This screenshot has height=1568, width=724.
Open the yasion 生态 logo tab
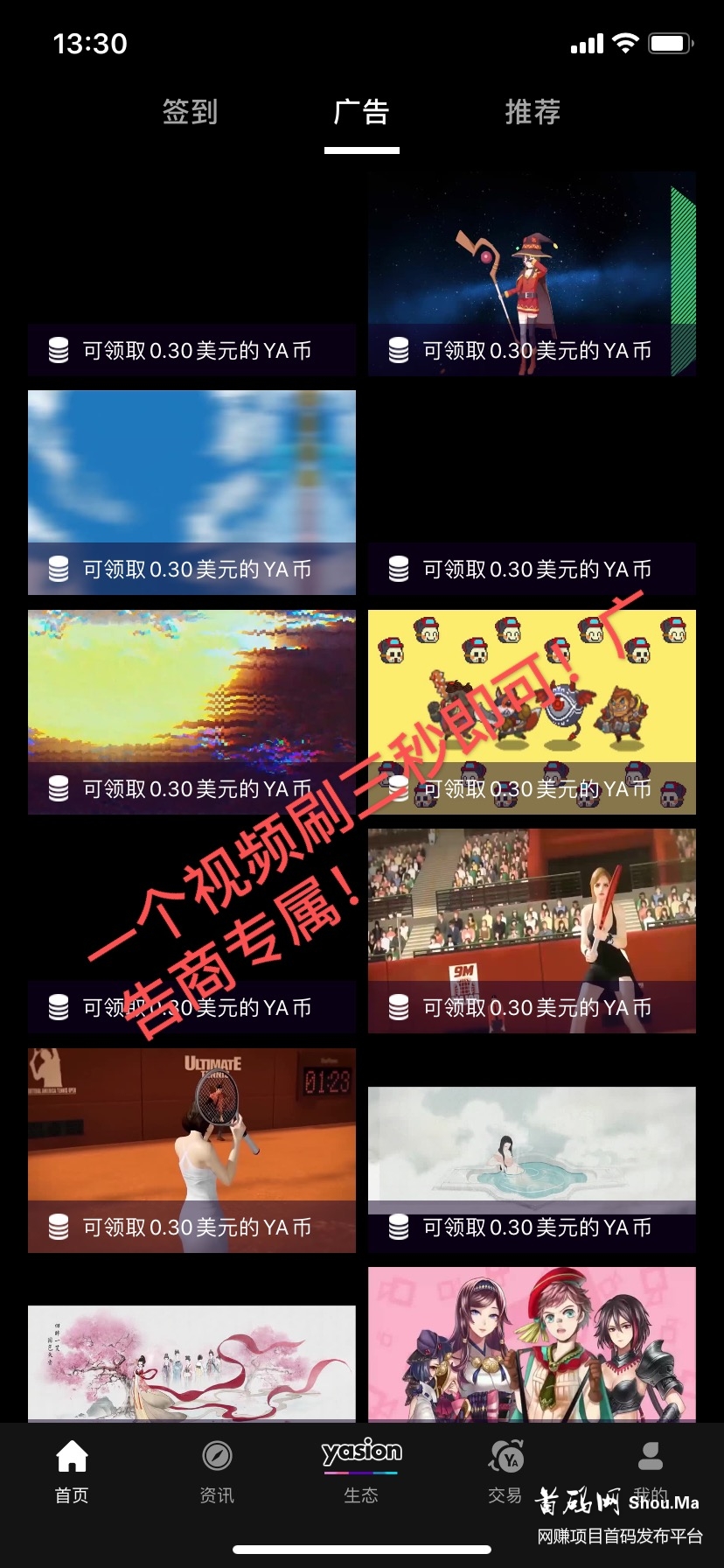coord(361,1452)
